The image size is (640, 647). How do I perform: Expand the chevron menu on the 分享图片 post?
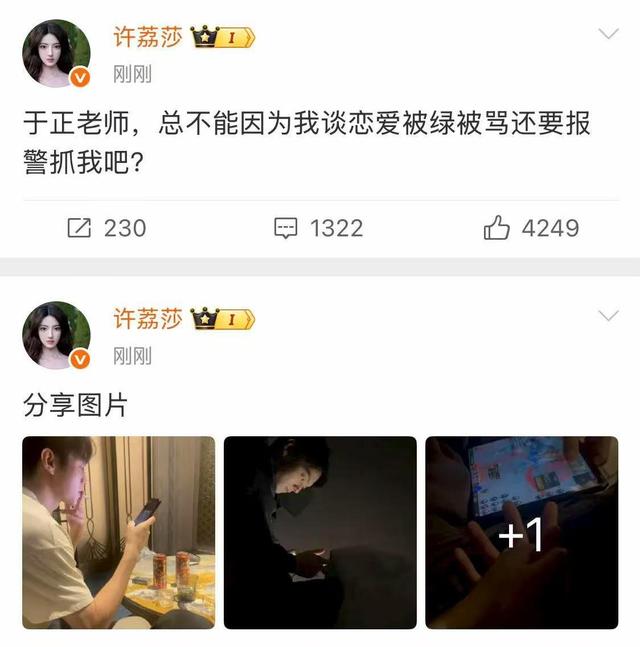[x=608, y=317]
